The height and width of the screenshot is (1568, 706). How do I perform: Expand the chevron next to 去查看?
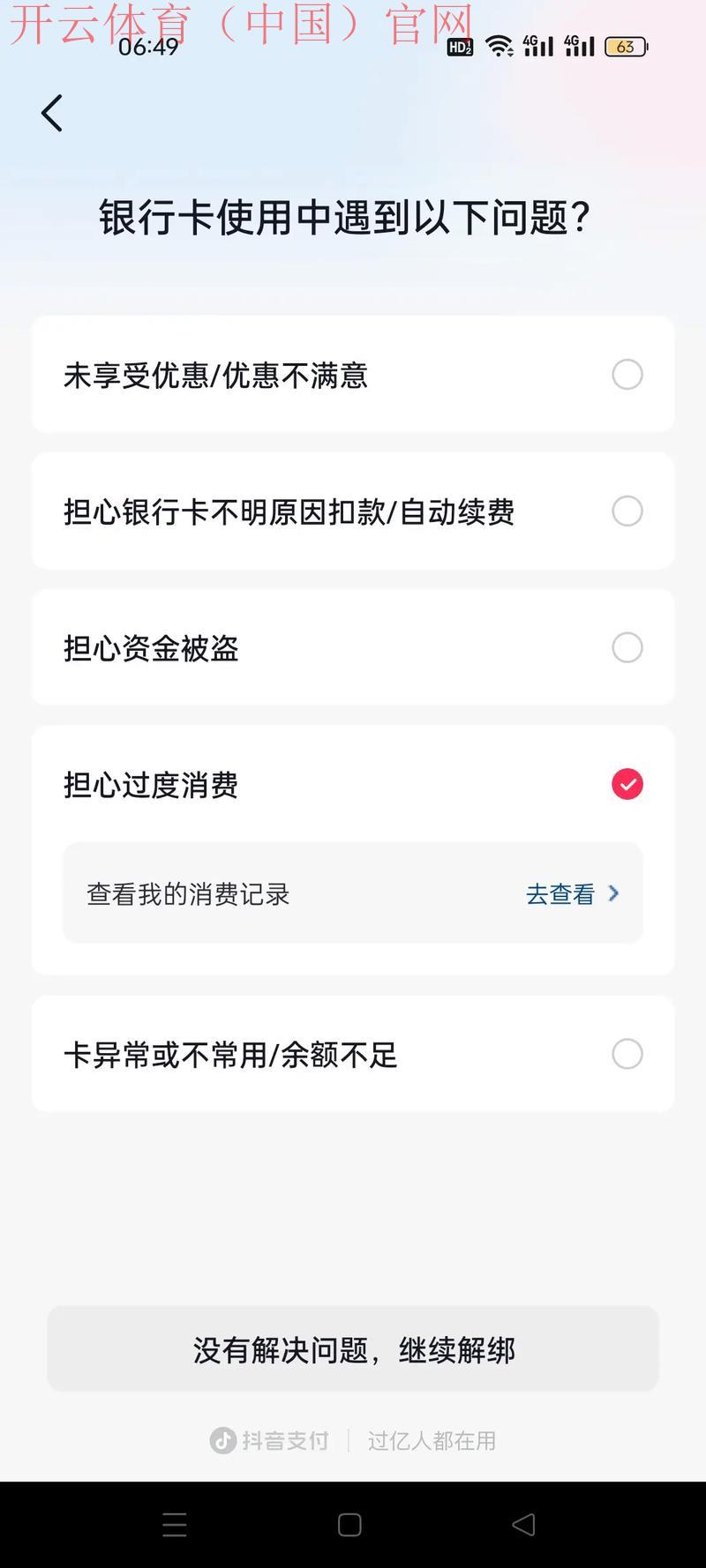(612, 893)
